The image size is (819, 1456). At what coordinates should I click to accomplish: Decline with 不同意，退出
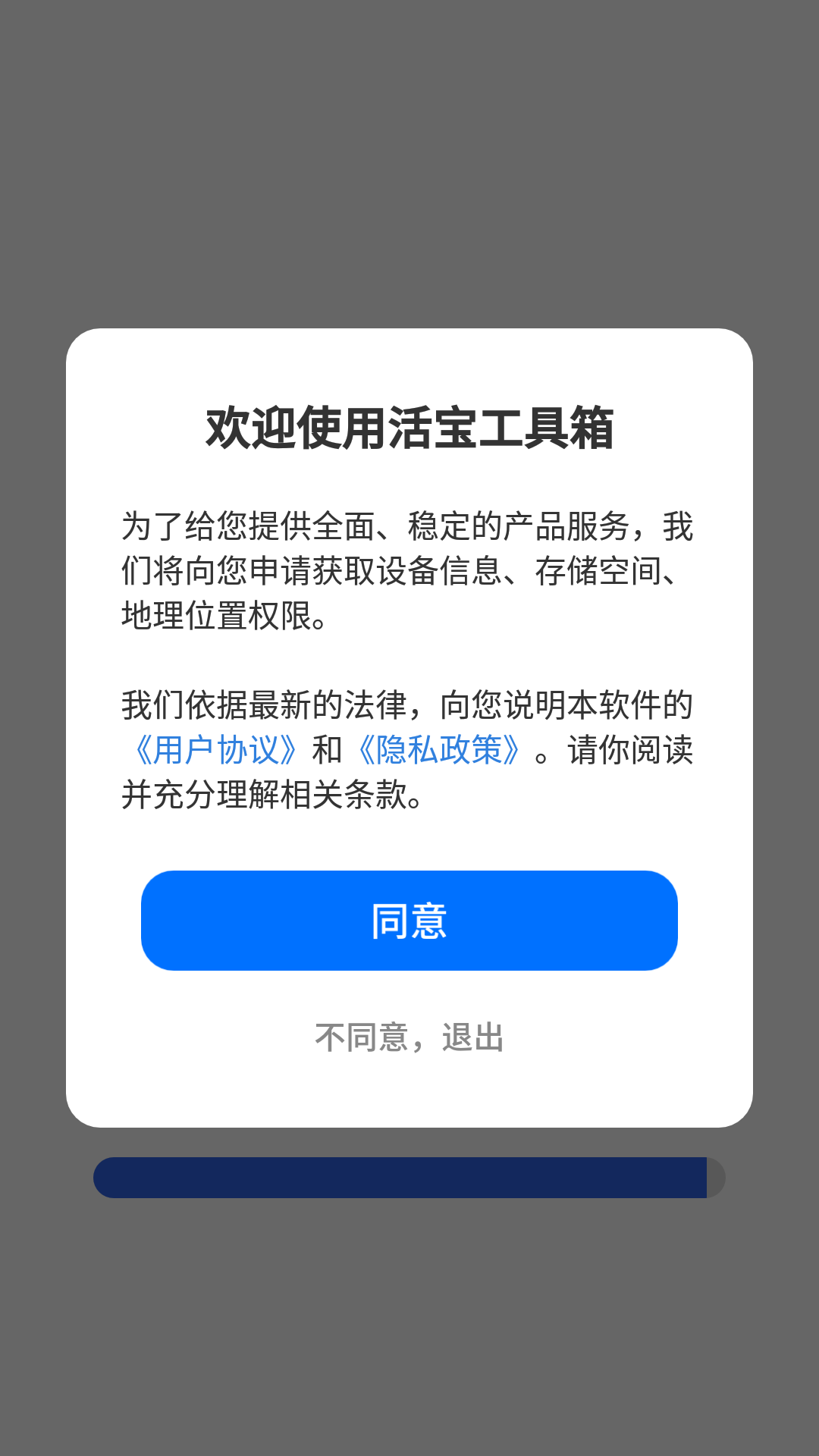(x=409, y=1037)
